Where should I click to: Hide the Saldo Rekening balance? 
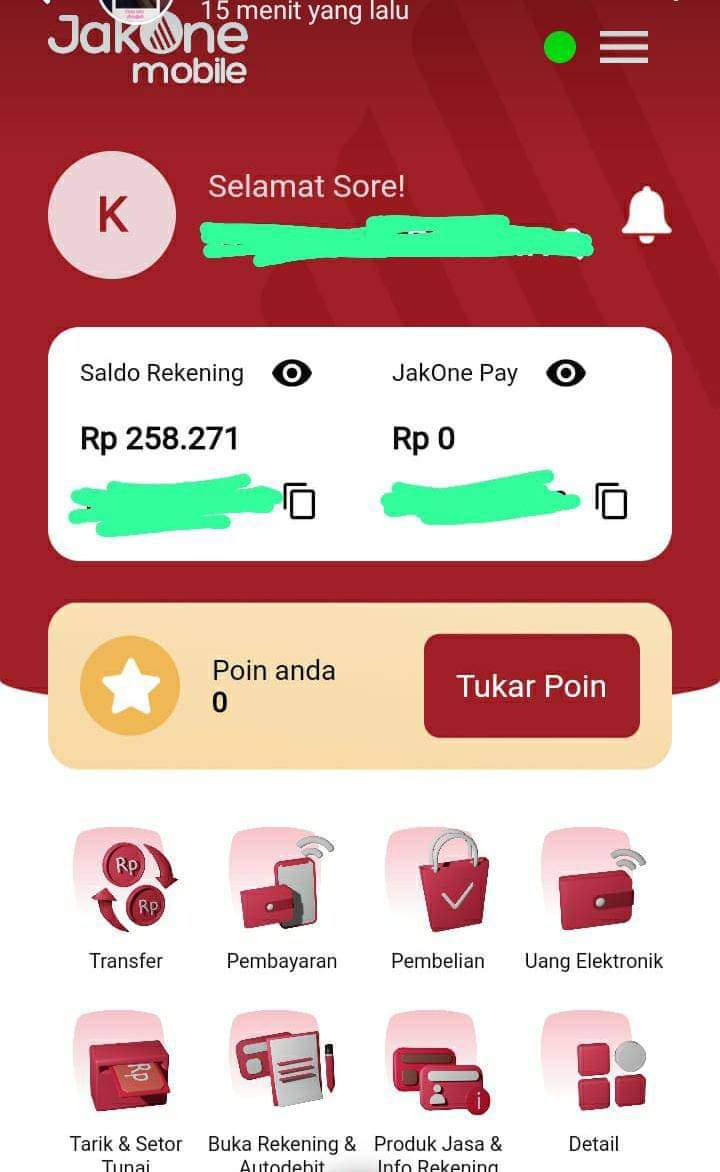[x=292, y=372]
